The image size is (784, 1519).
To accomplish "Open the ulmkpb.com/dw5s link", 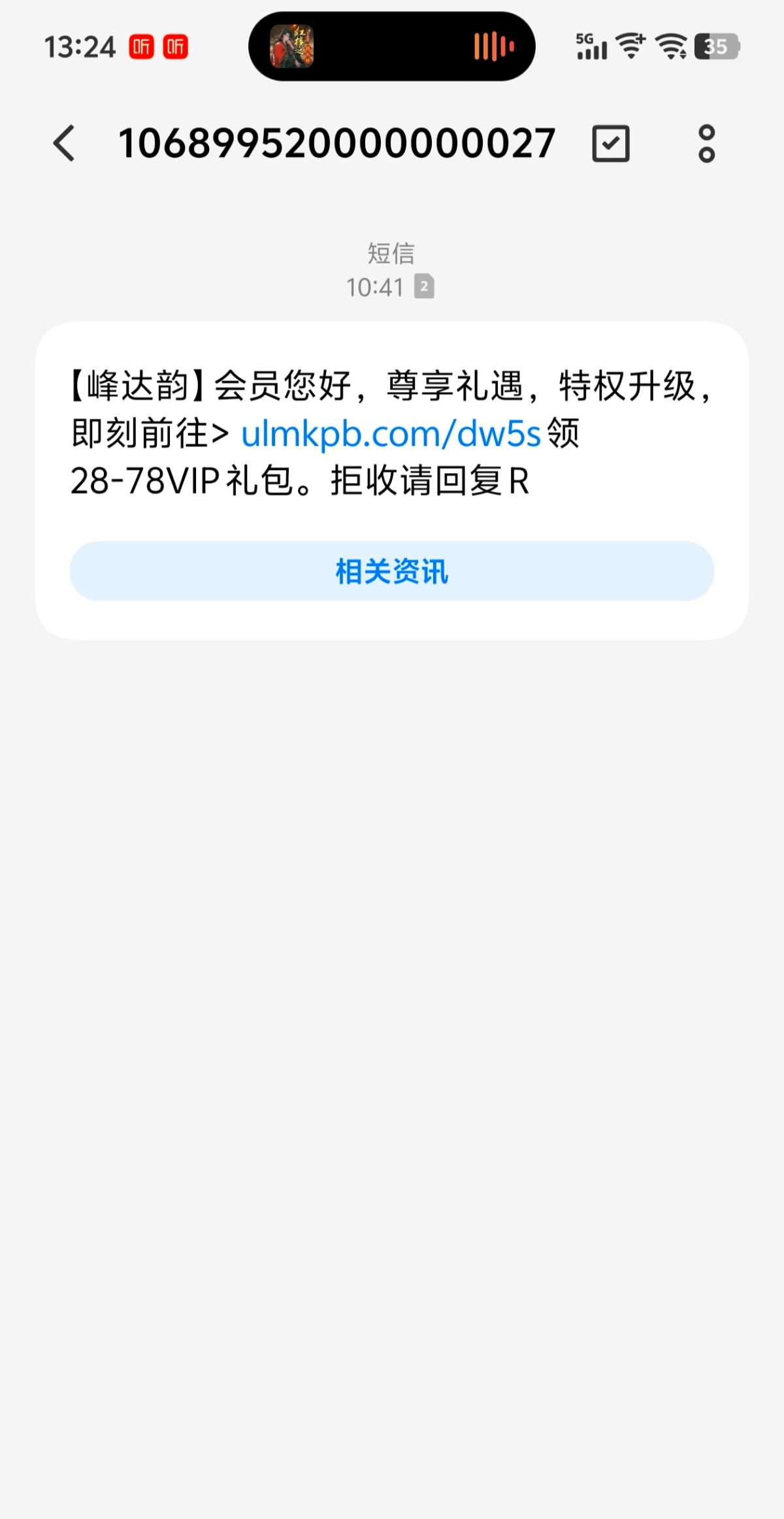I will (391, 434).
